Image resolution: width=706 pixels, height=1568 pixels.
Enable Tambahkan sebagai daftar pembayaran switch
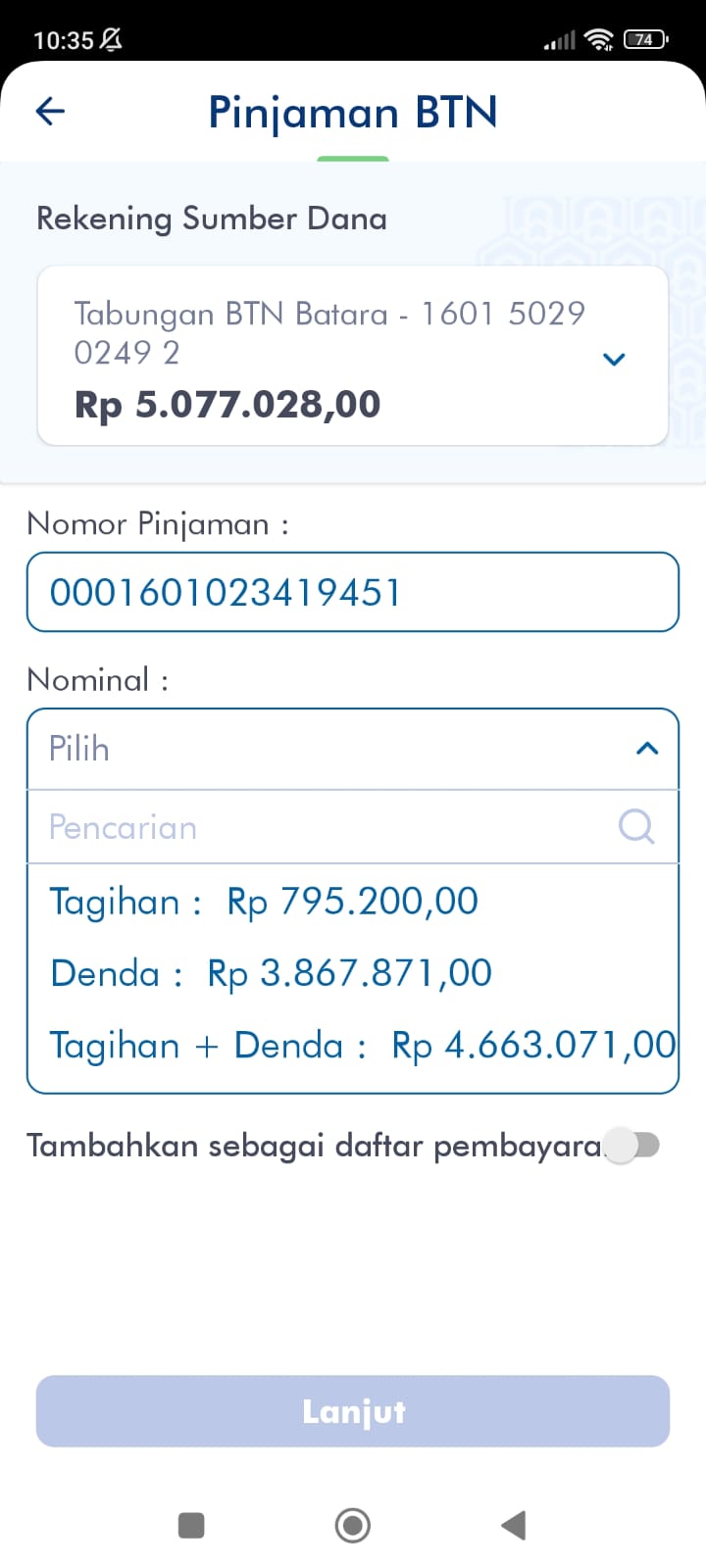coord(632,1145)
